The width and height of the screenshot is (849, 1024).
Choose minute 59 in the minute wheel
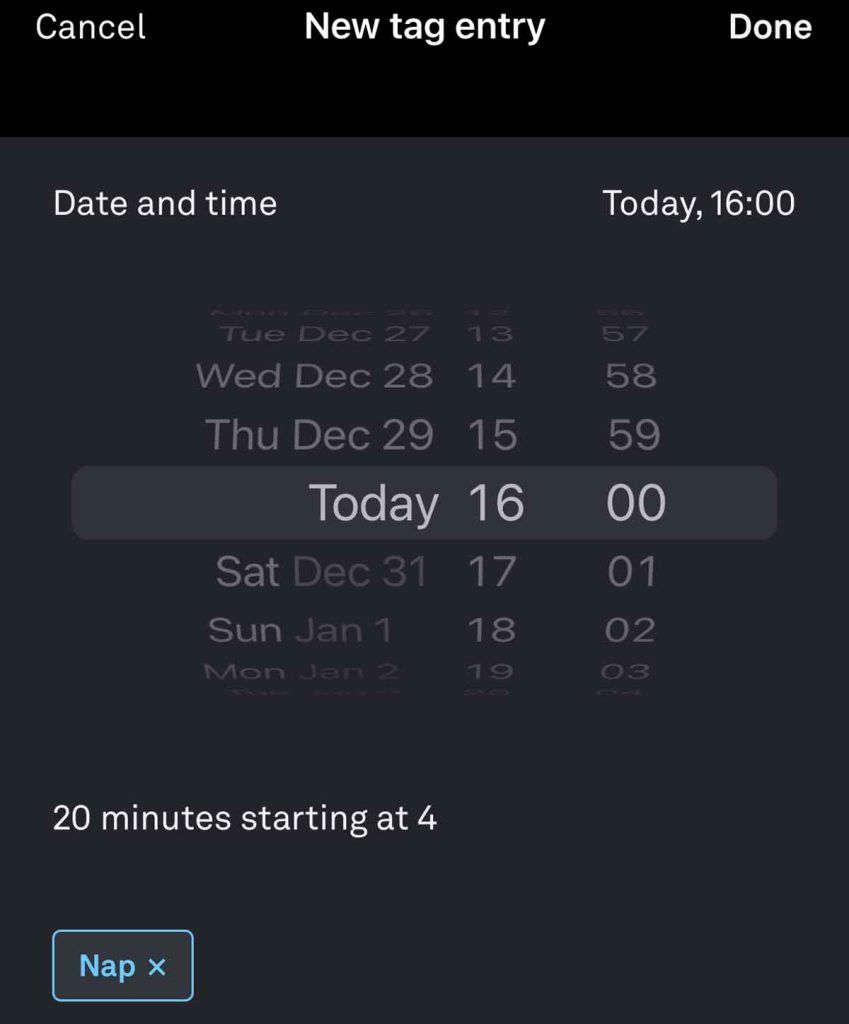[x=633, y=435]
